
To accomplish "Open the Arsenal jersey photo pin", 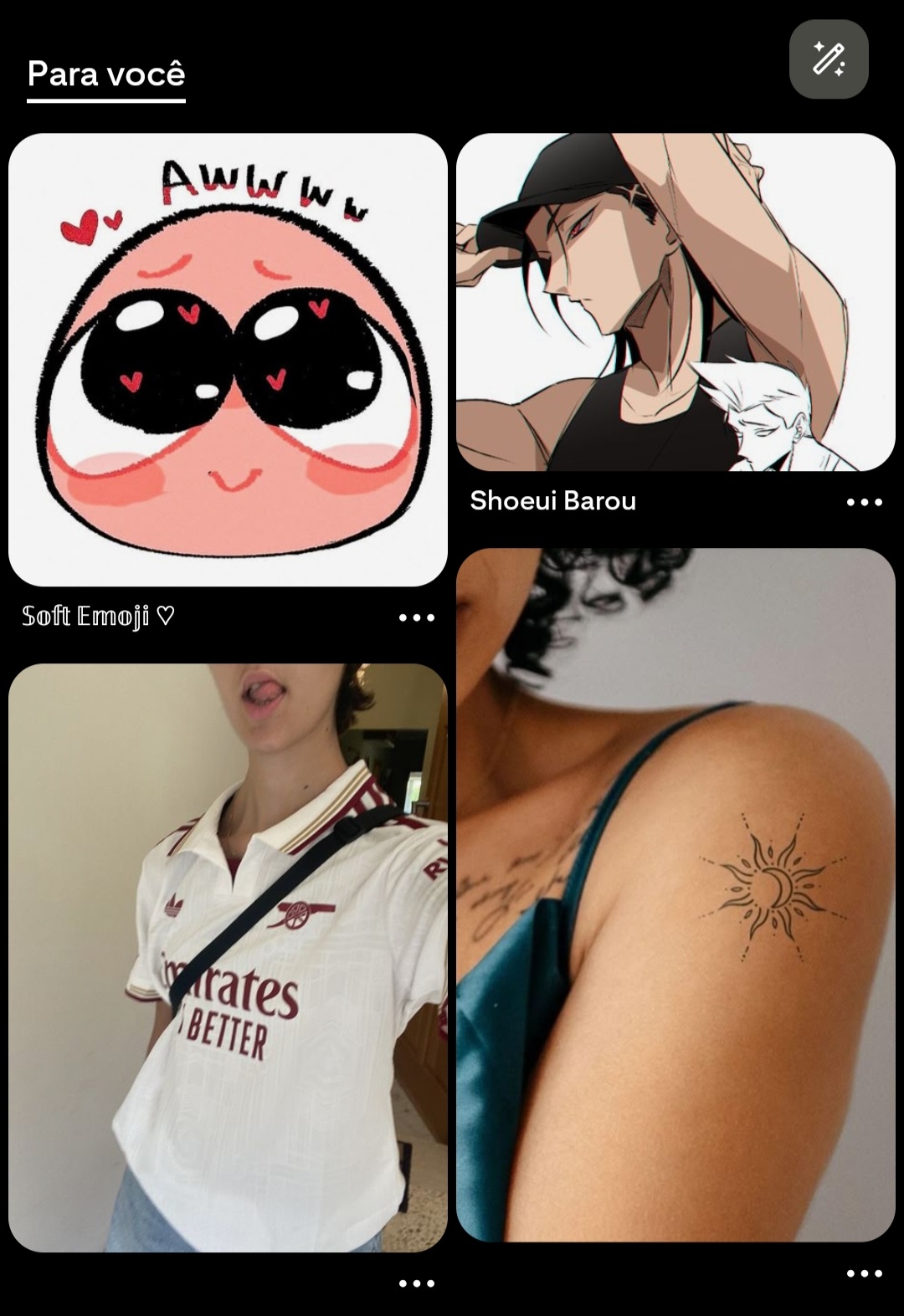I will [x=228, y=957].
